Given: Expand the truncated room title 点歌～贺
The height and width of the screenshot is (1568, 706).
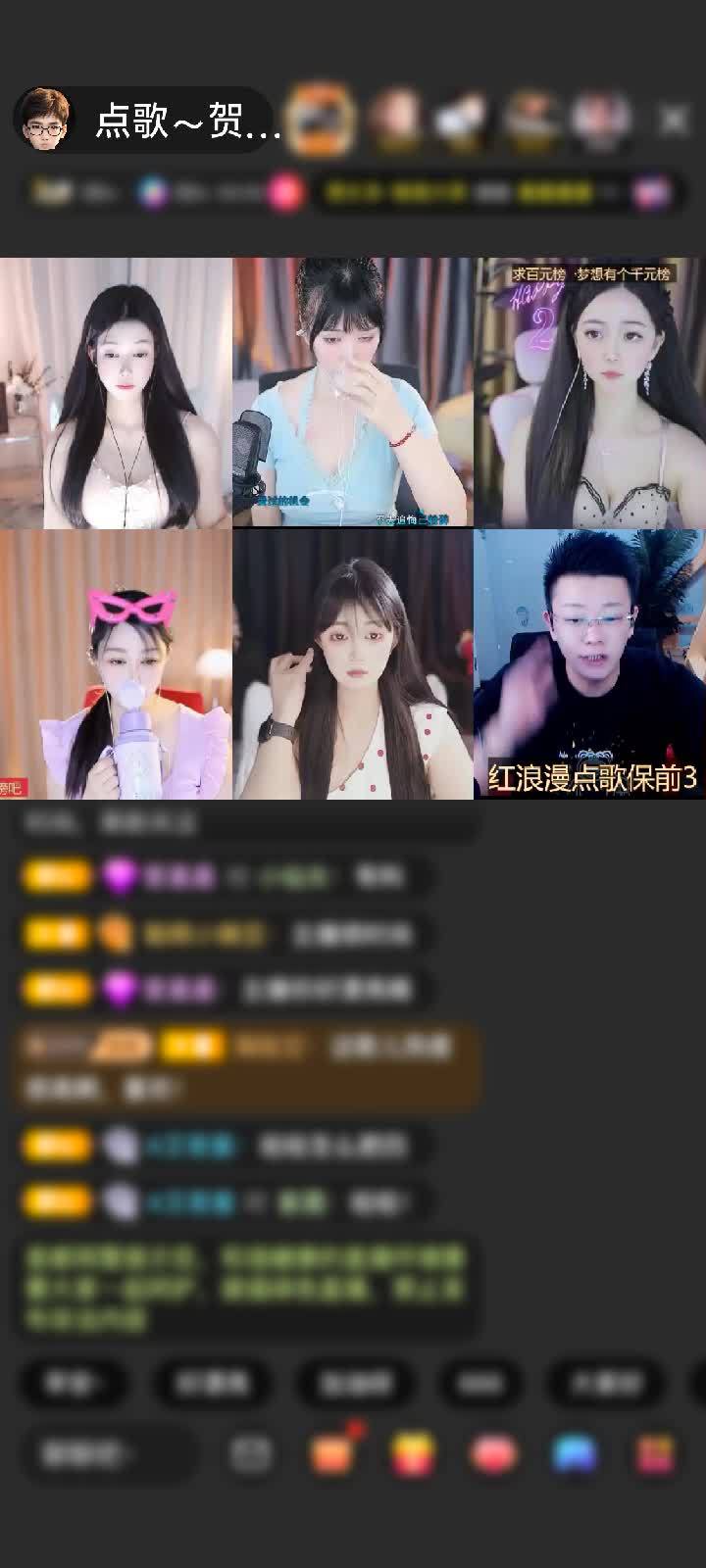Looking at the screenshot, I should tap(181, 116).
